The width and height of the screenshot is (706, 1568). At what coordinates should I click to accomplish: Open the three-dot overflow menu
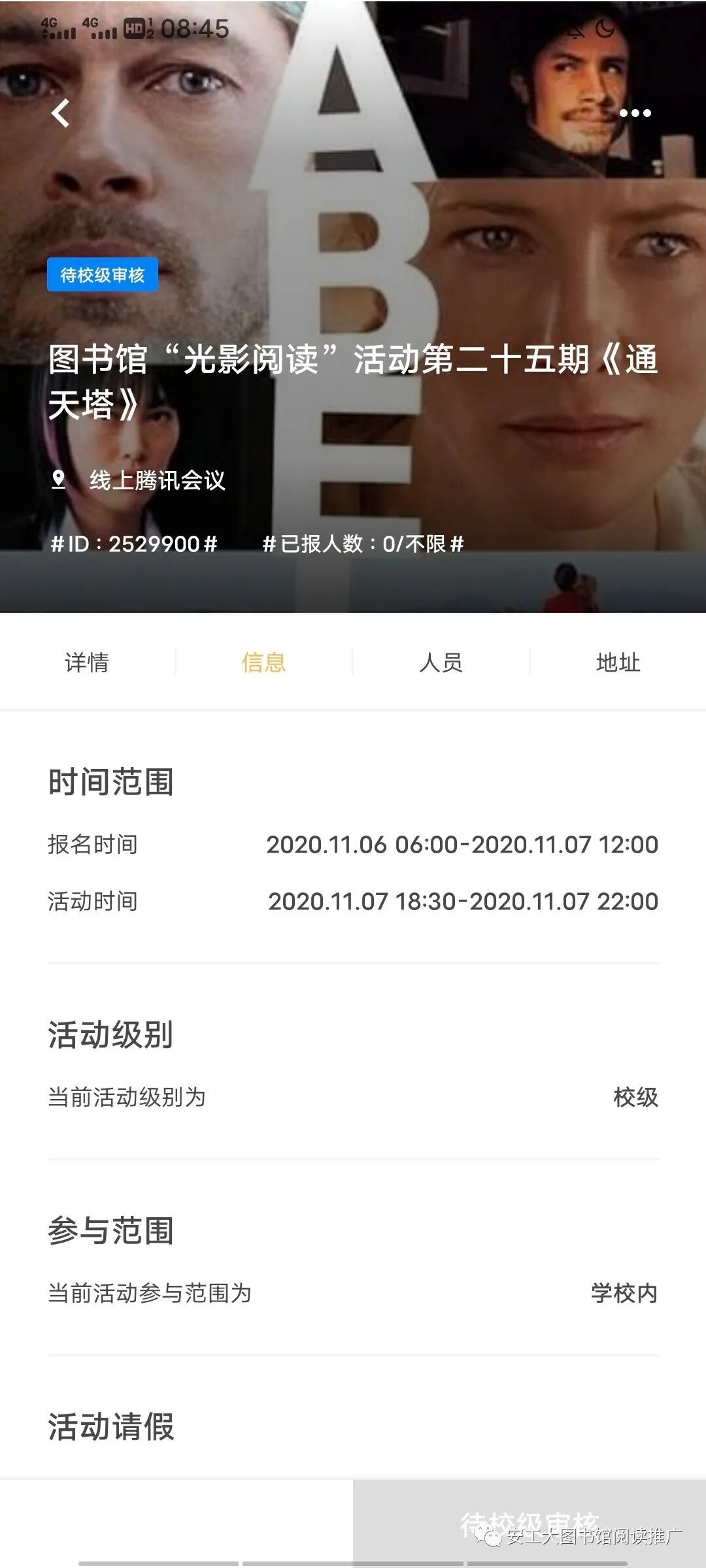click(x=635, y=113)
